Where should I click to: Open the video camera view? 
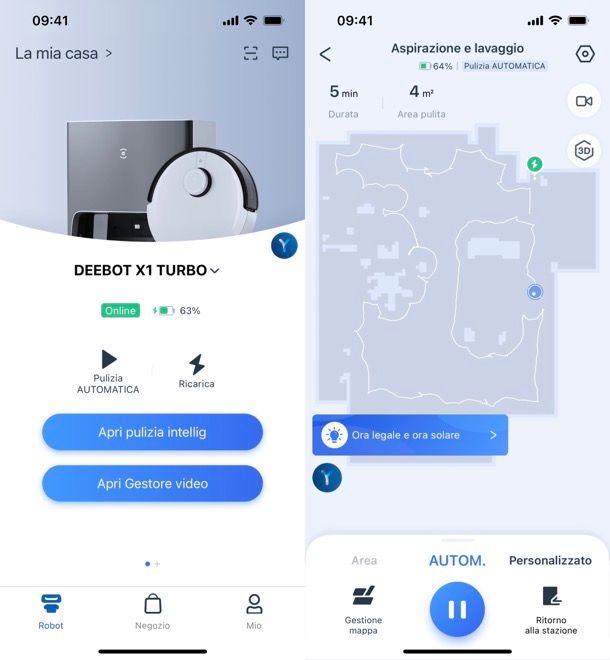(584, 101)
